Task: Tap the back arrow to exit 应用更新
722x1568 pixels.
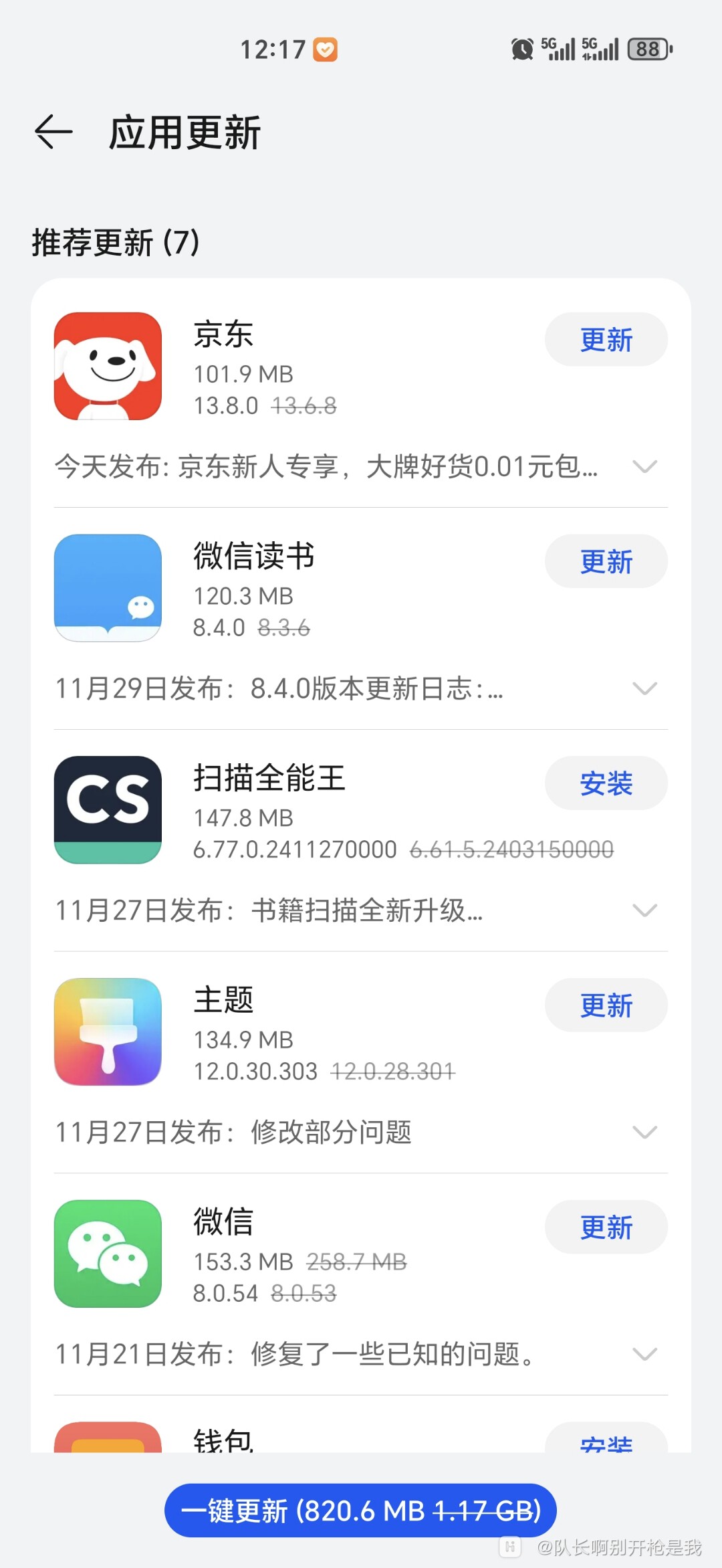Action: pyautogui.click(x=55, y=131)
